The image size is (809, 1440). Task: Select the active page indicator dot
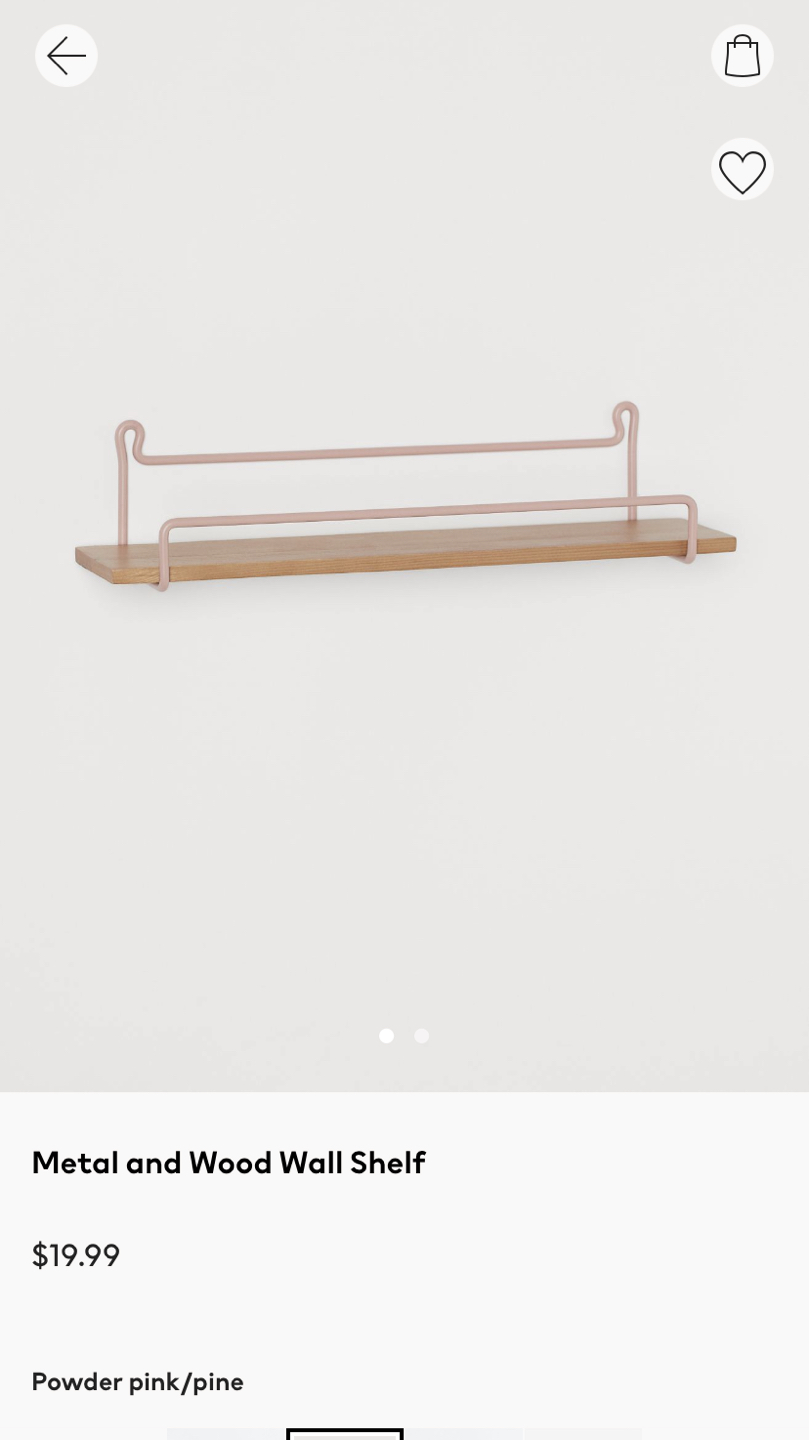(x=386, y=1035)
